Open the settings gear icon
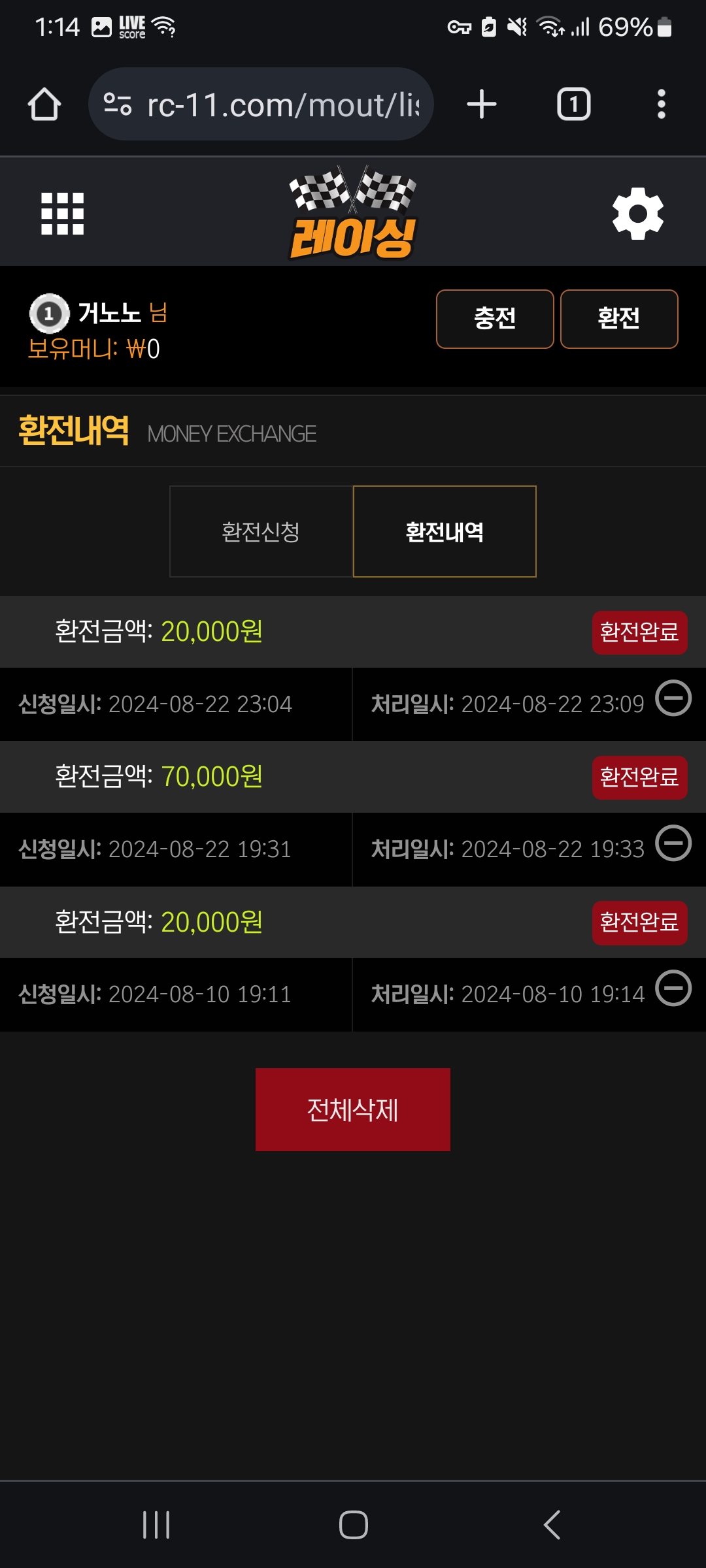Viewport: 706px width, 1568px height. pos(637,213)
